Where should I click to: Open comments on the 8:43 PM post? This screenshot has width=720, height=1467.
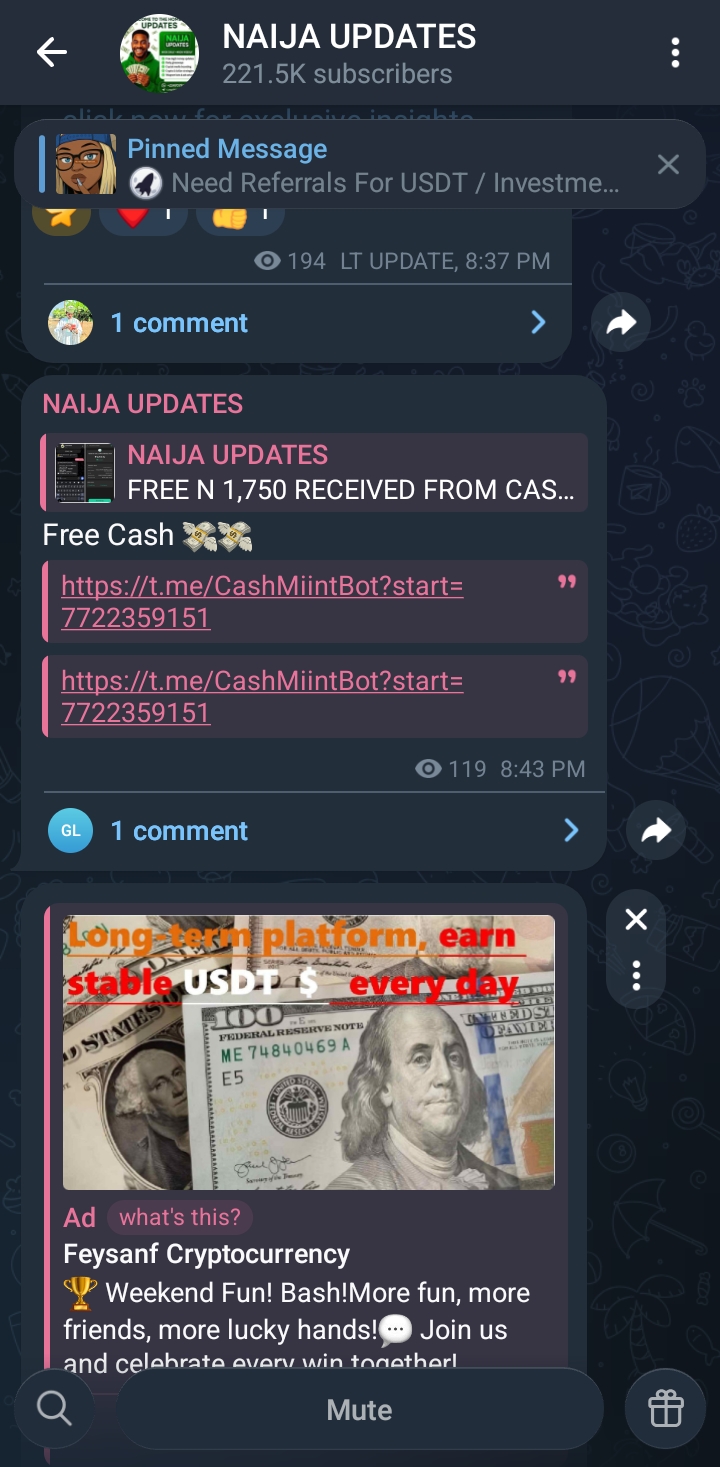point(312,831)
